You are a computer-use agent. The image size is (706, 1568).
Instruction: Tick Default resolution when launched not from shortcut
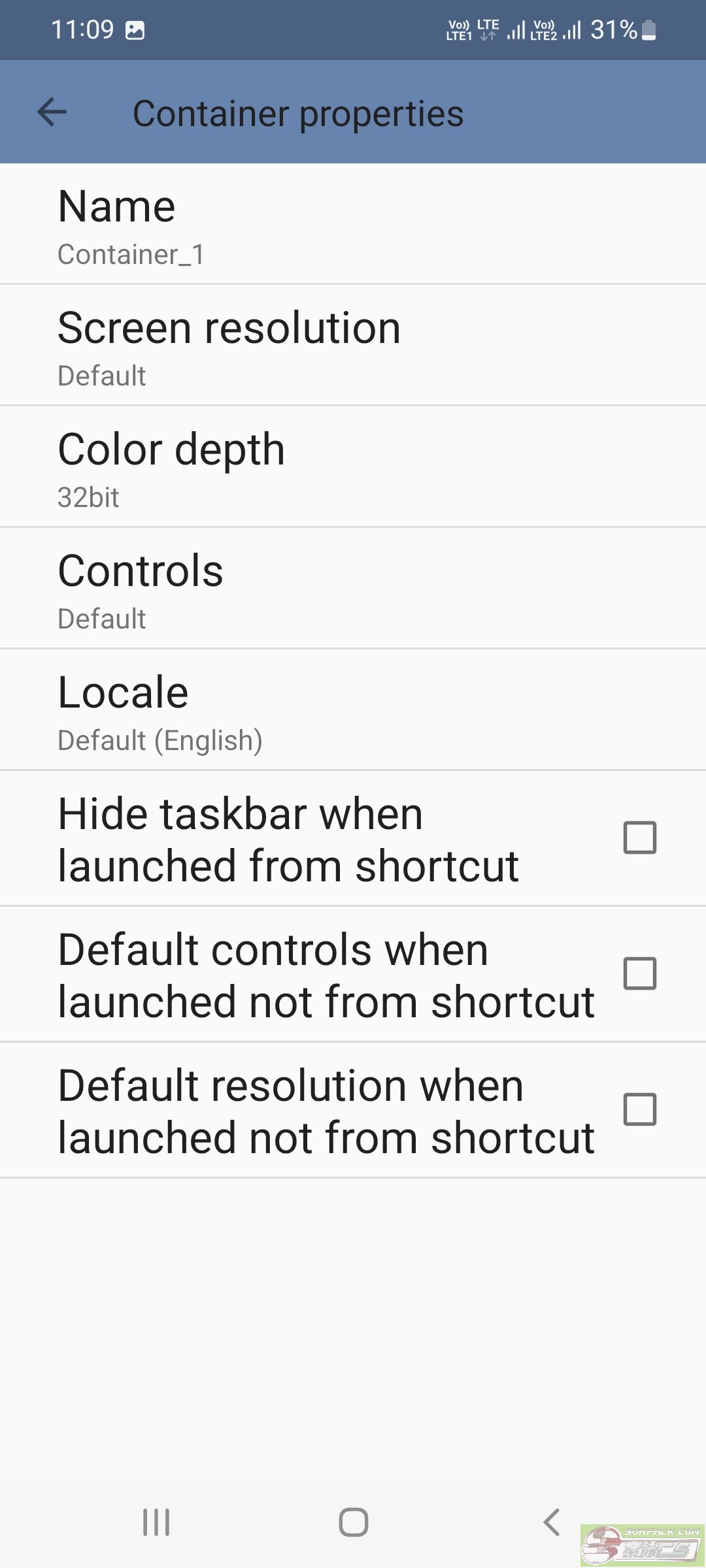pos(639,1109)
